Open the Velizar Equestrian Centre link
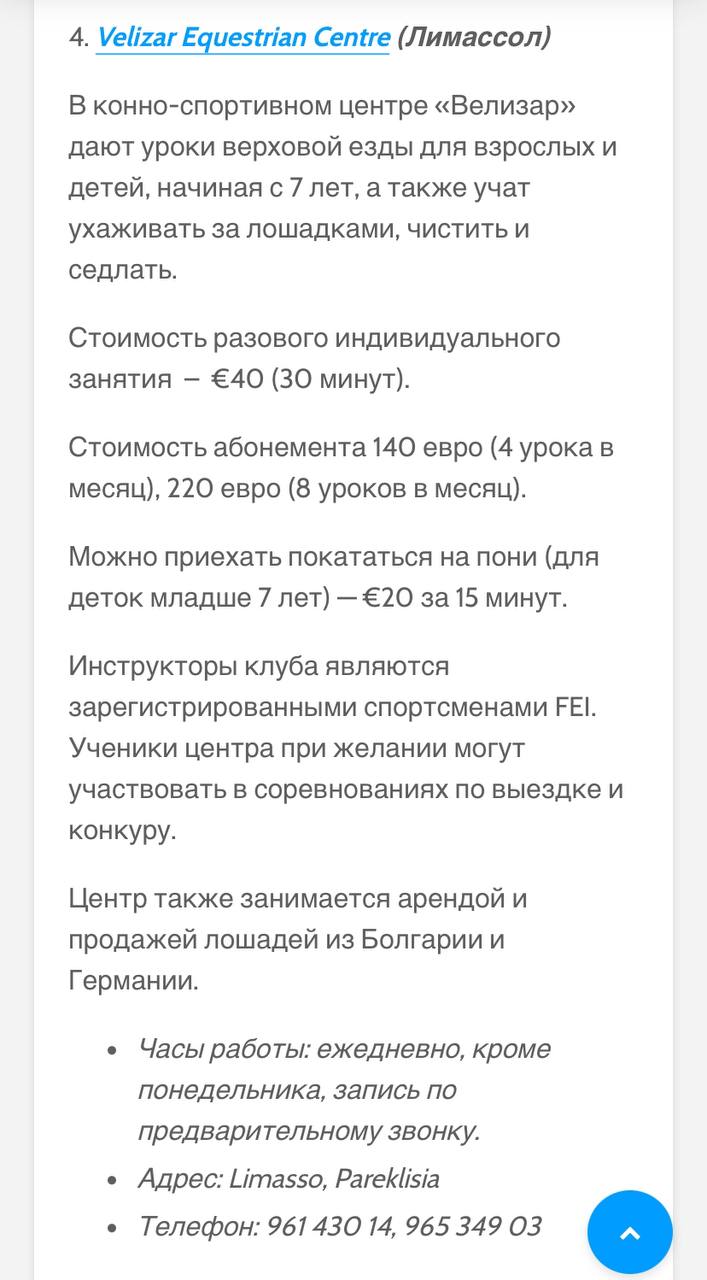 (x=243, y=38)
